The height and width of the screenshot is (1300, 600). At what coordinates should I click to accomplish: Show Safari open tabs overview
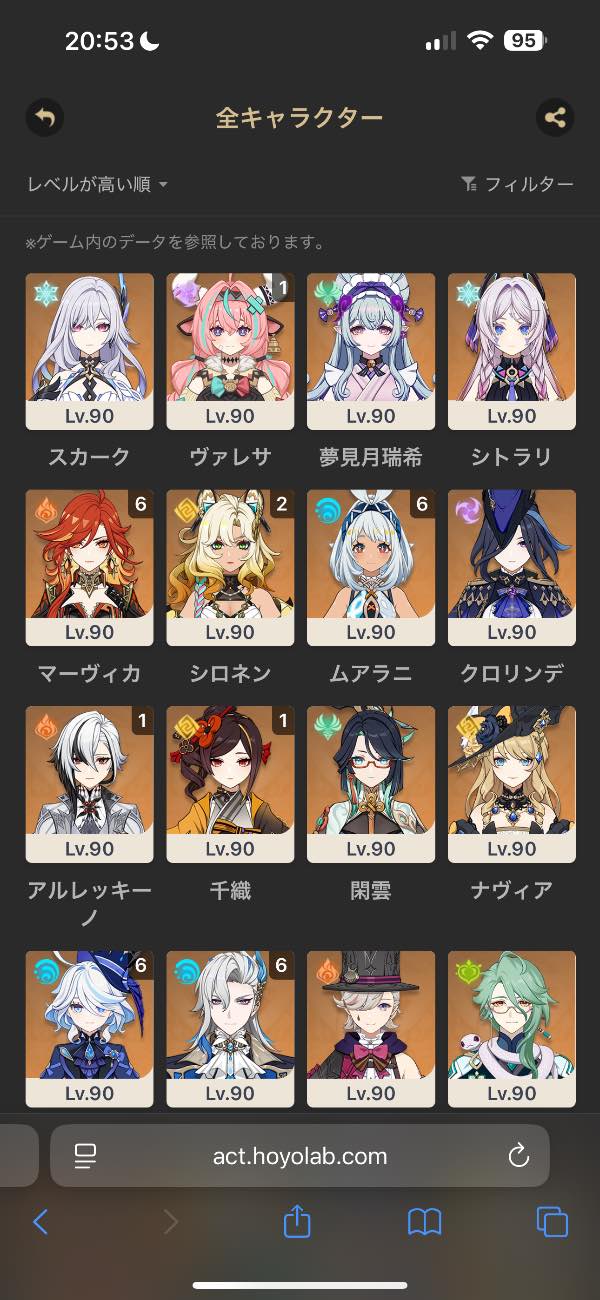[x=552, y=1221]
